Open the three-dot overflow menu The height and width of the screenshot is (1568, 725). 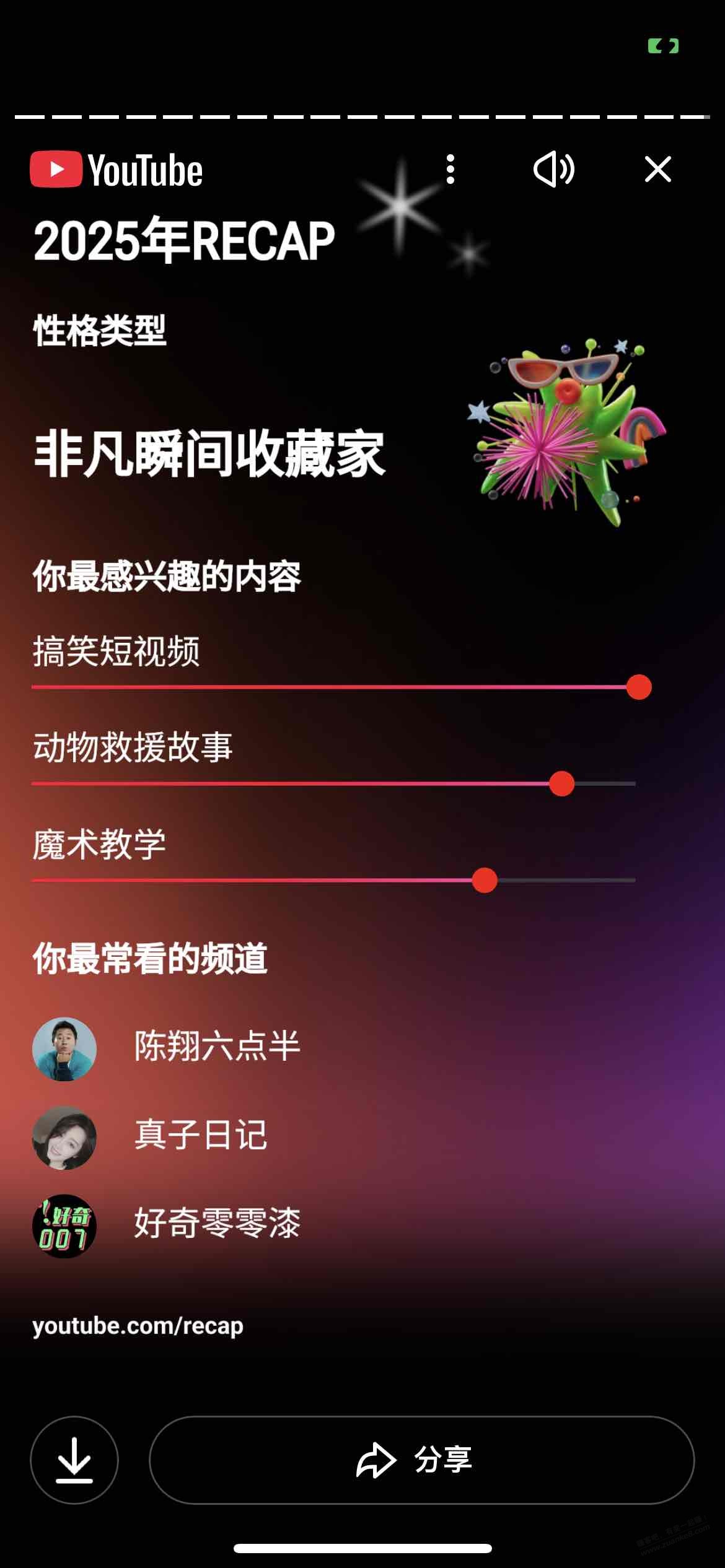tap(450, 169)
